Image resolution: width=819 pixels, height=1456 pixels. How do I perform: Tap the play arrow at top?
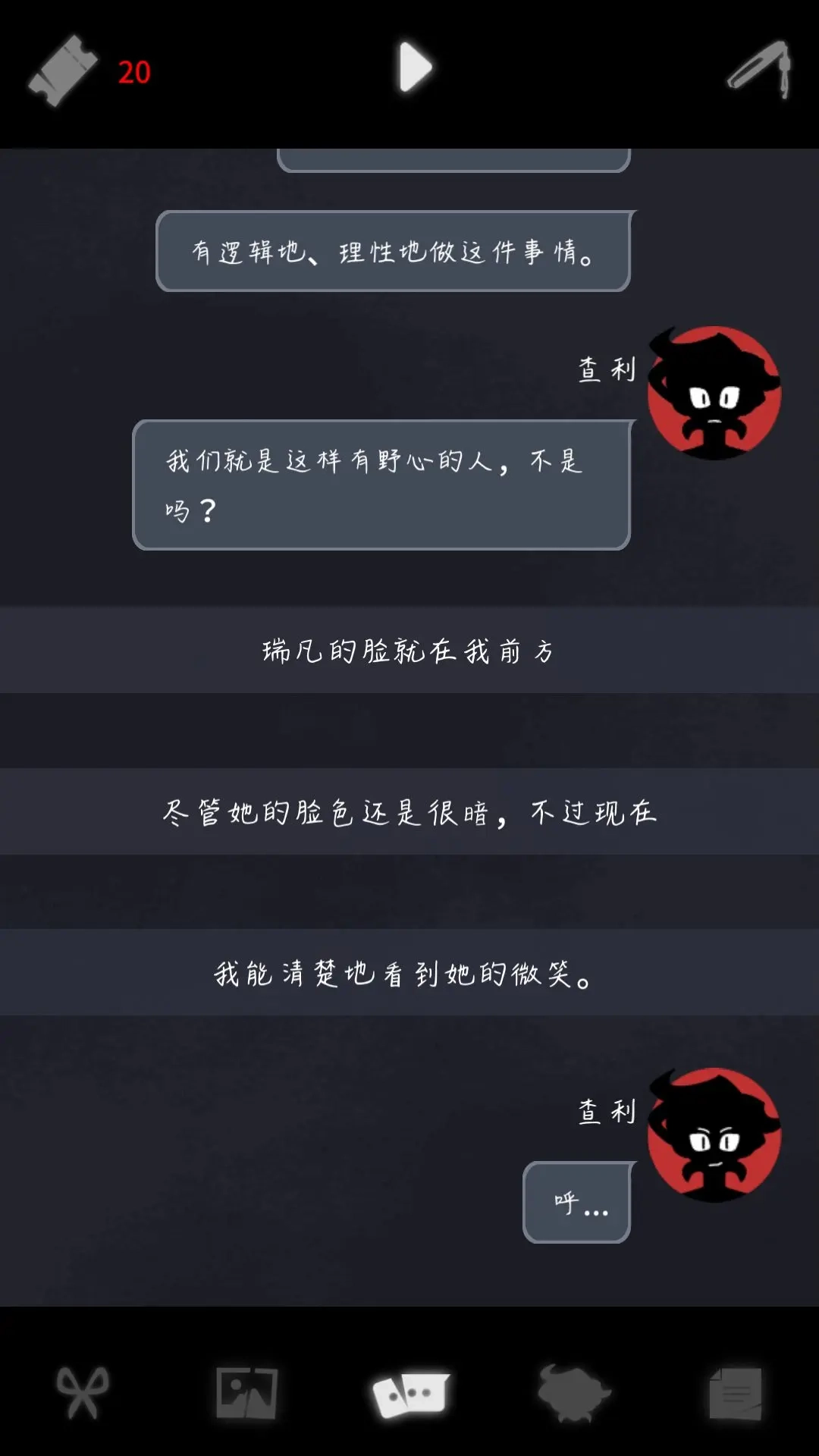(415, 67)
